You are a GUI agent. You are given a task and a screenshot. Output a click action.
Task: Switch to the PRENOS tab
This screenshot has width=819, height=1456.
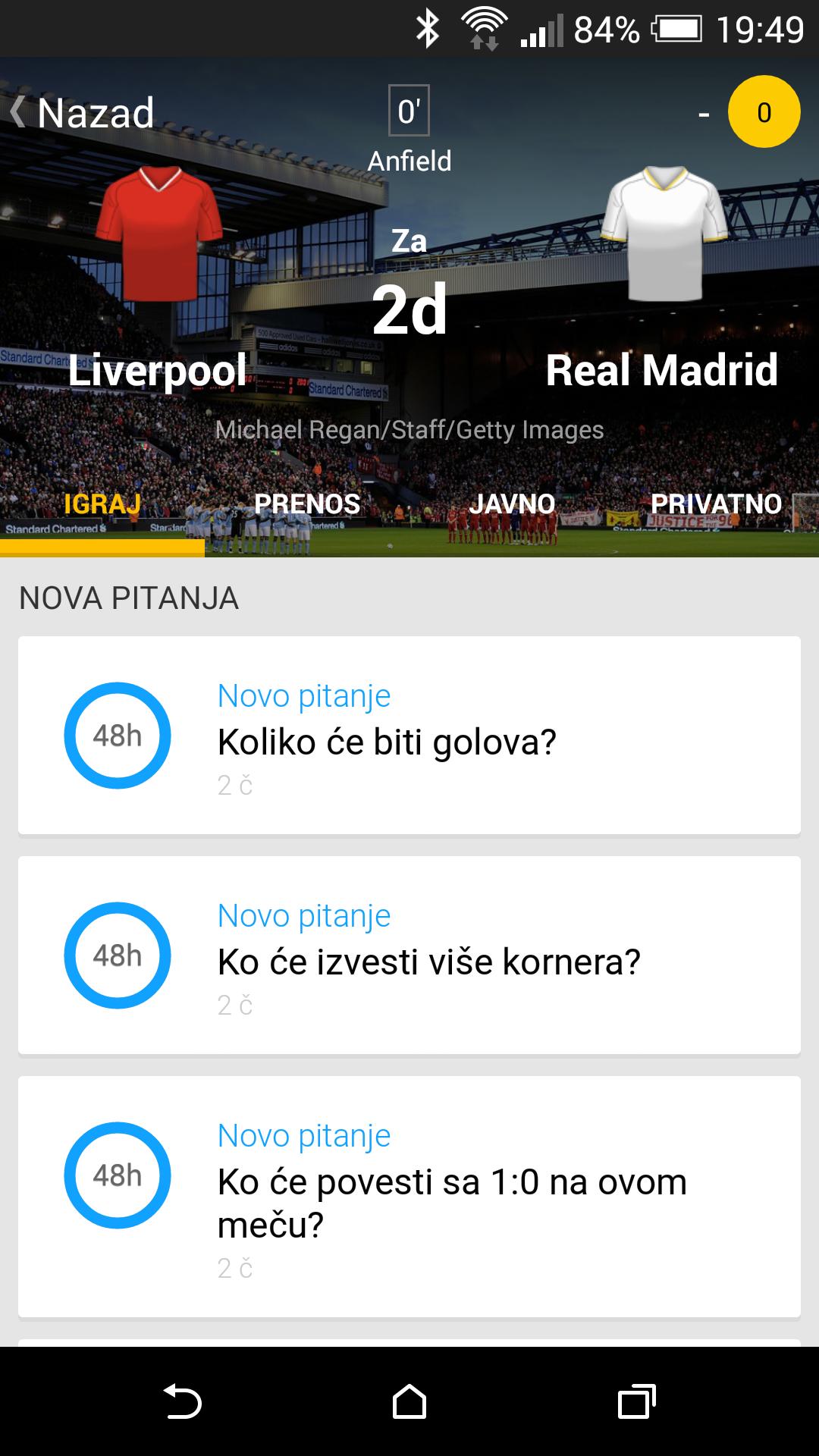[307, 504]
